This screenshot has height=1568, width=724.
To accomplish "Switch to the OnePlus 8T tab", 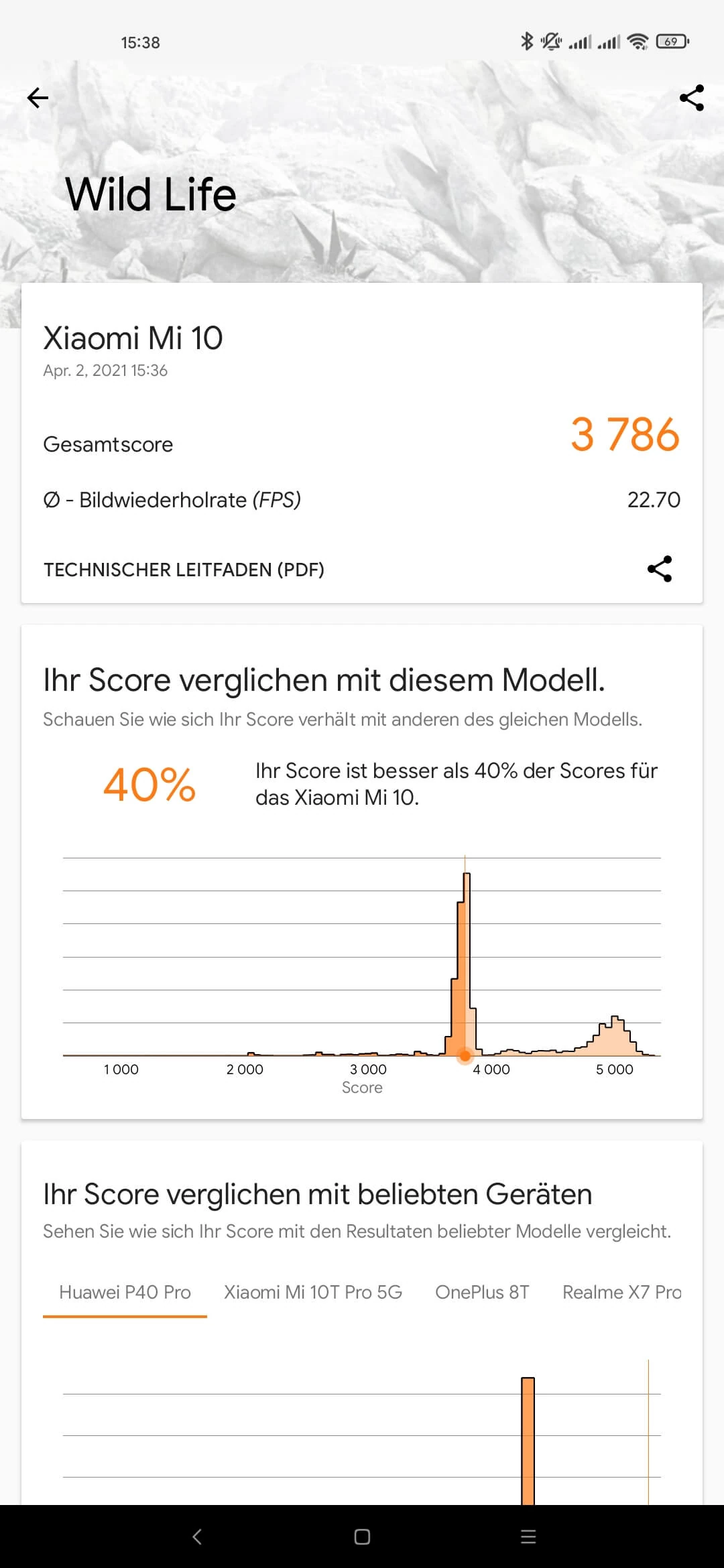I will tap(482, 1293).
